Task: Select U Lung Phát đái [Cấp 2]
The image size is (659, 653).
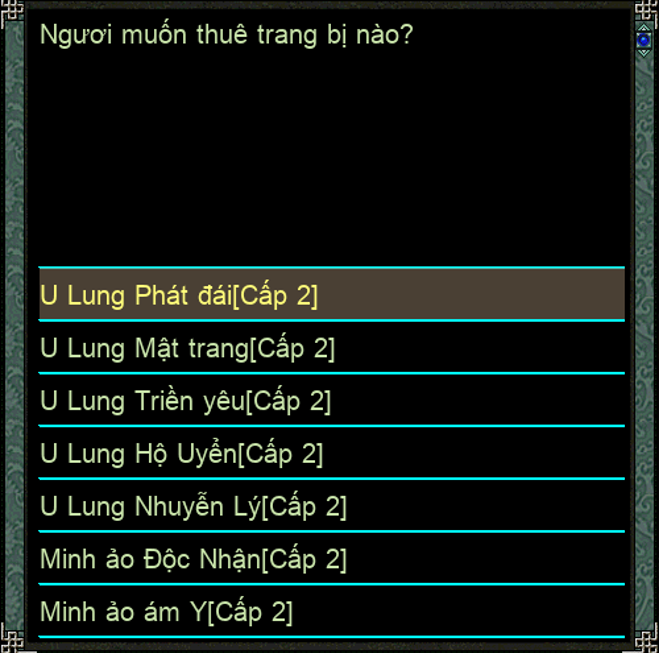Action: pyautogui.click(x=180, y=296)
